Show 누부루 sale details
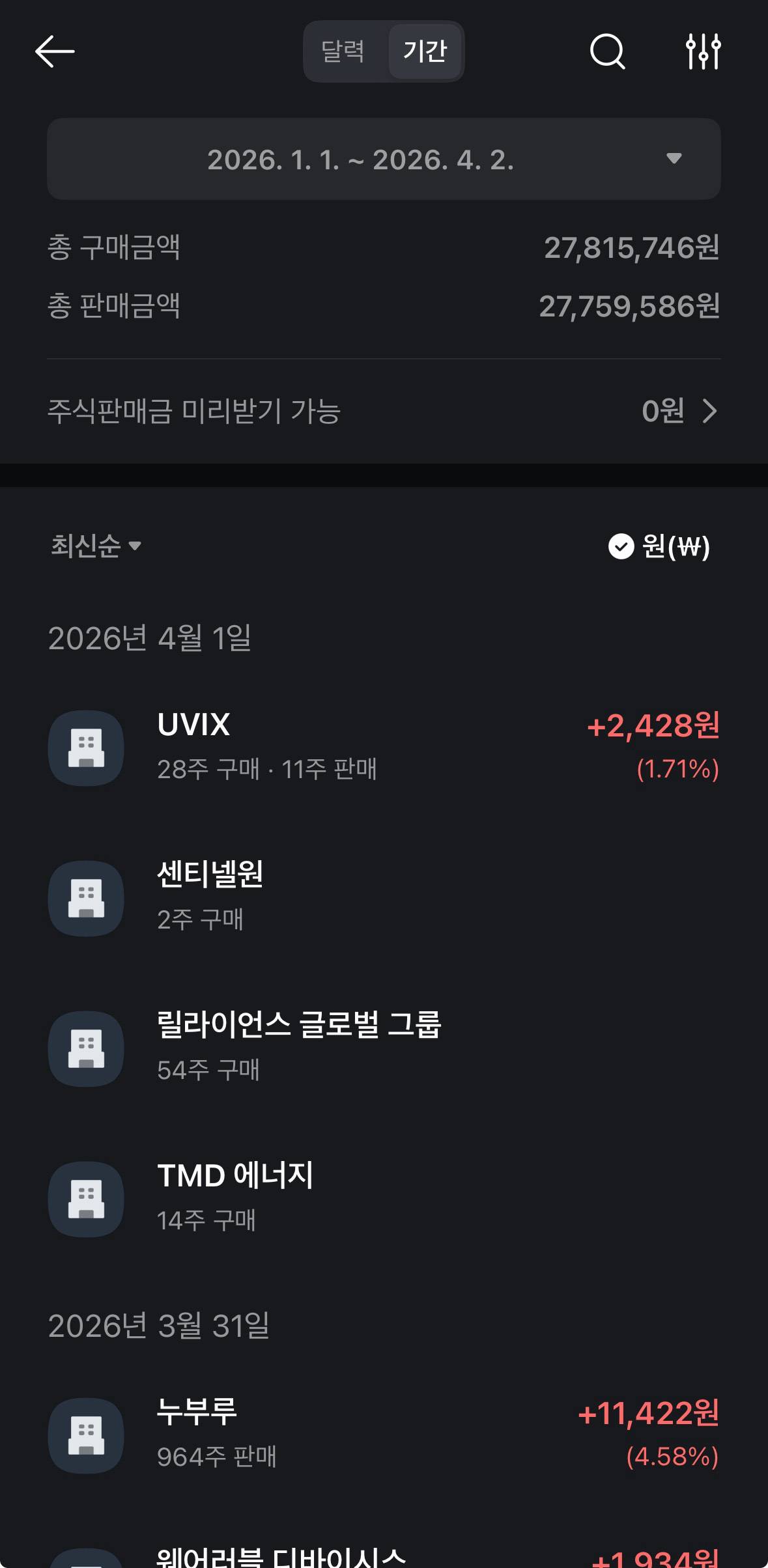Screen dimensions: 768x1568 click(384, 1435)
